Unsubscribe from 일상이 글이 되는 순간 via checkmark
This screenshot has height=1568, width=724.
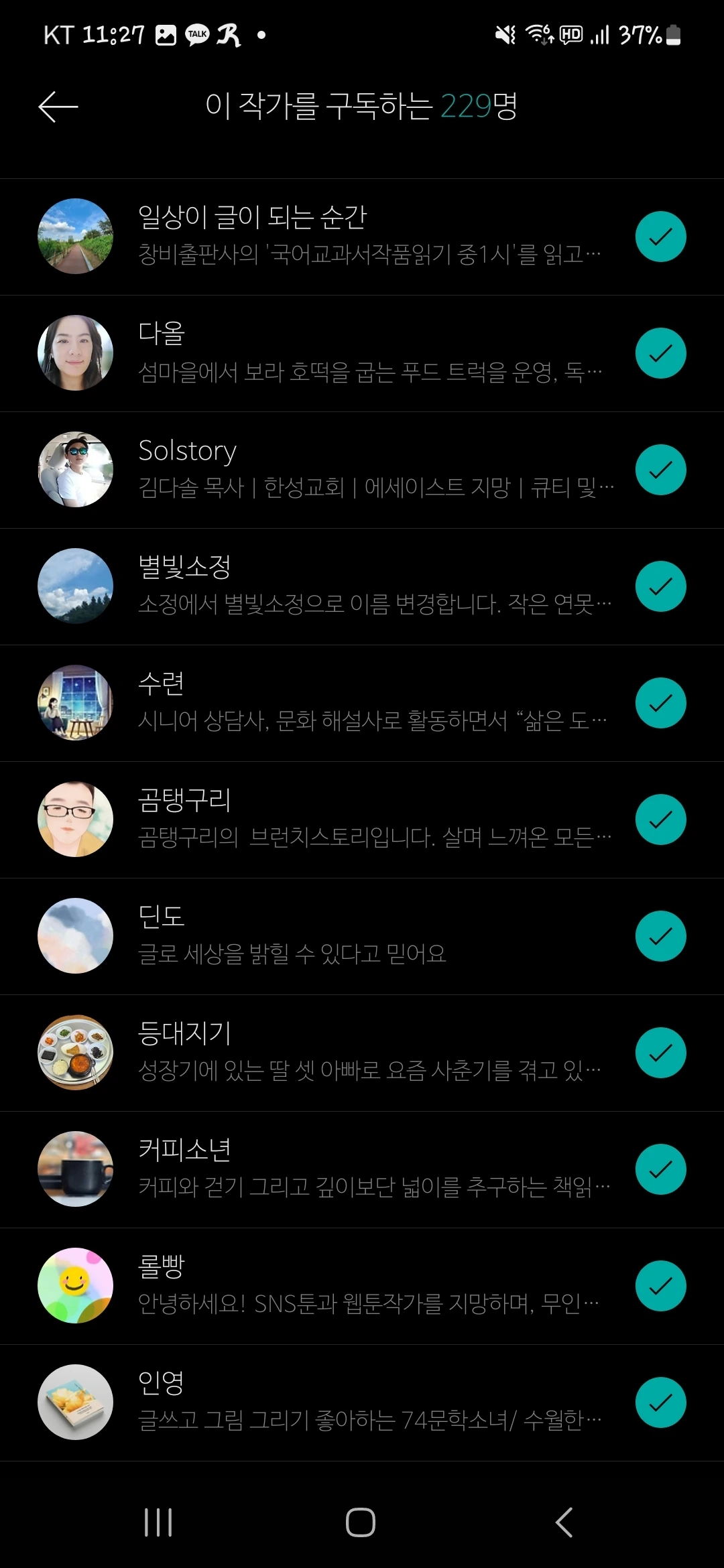660,237
